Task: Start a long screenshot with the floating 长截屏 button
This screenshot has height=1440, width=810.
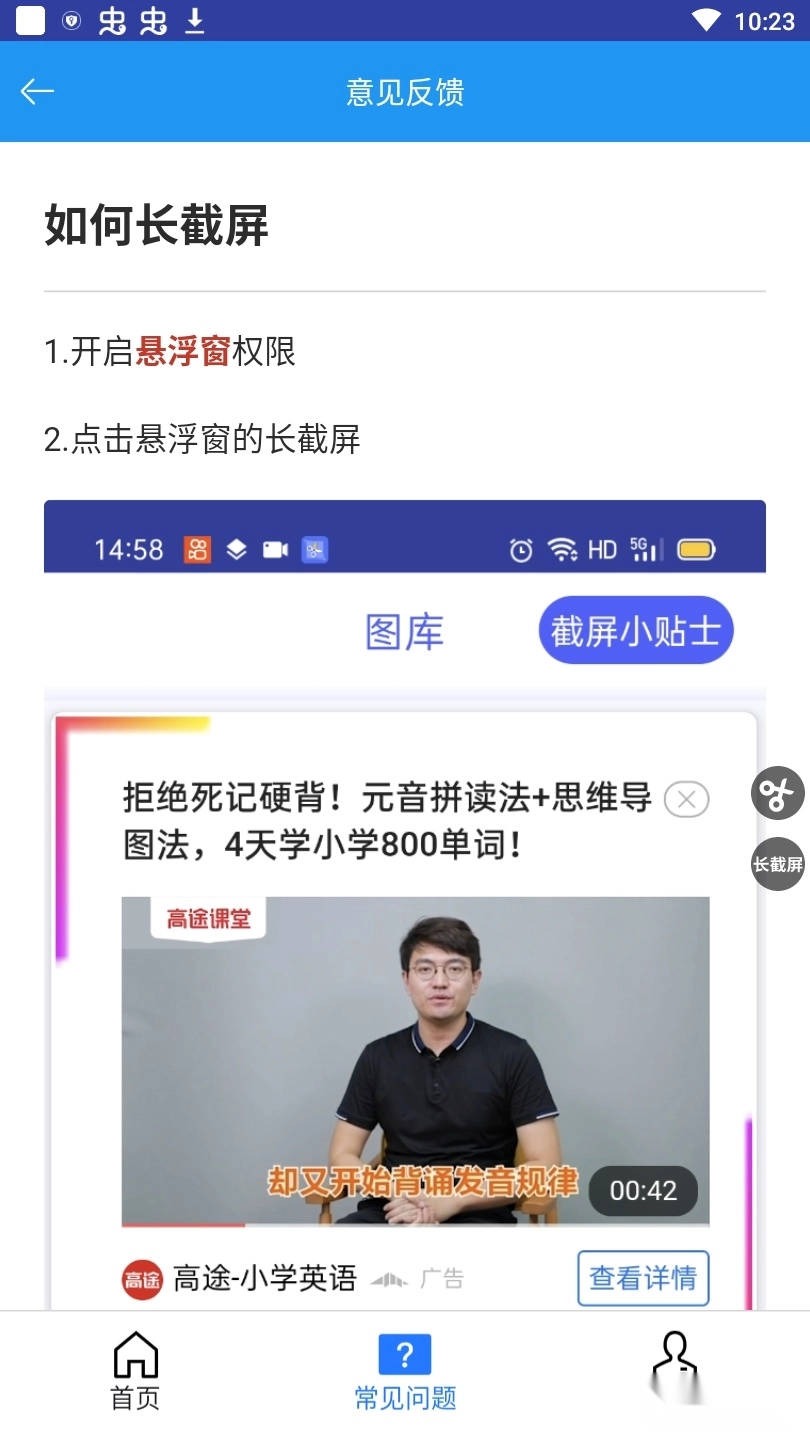Action: [777, 864]
